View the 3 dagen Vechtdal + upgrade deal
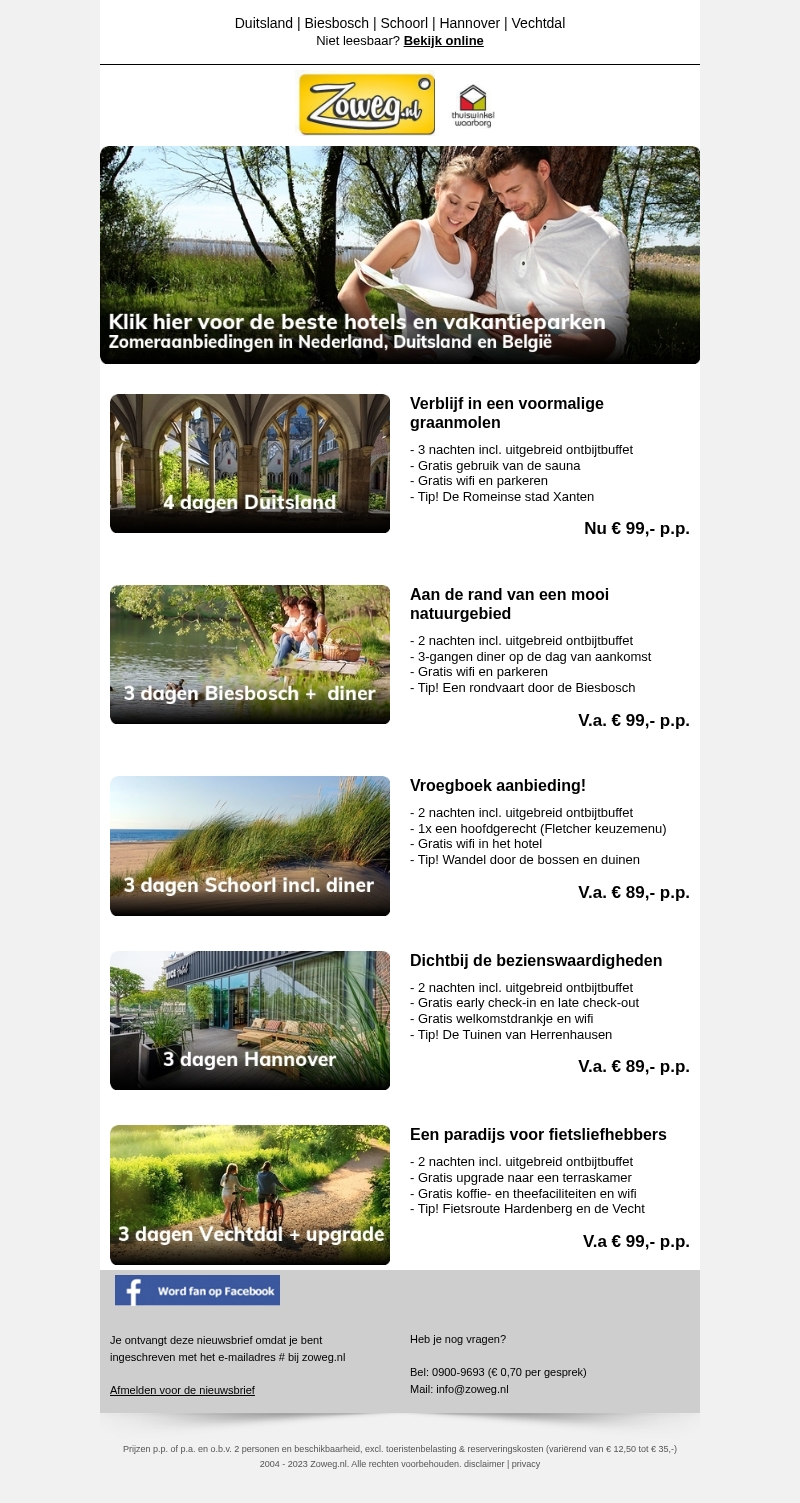Screen dimensions: 800x1503 (x=250, y=1194)
